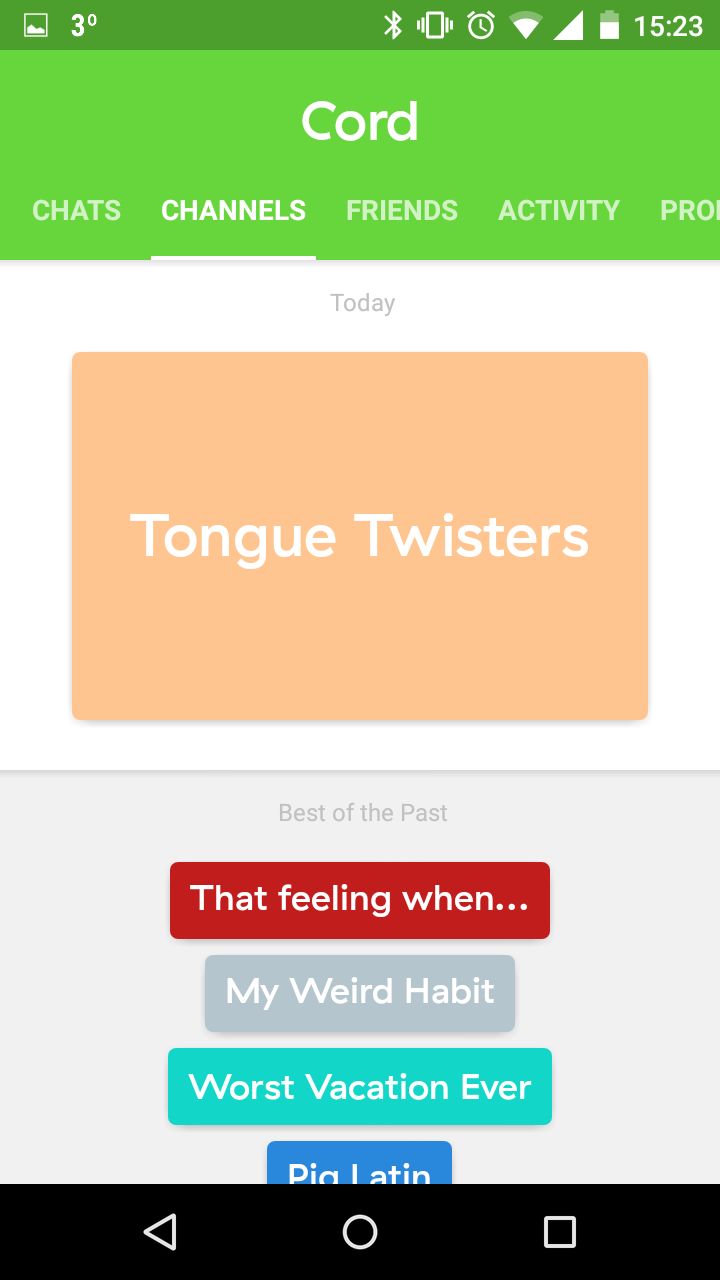Open Worst Vacation Ever channel

click(x=360, y=1086)
